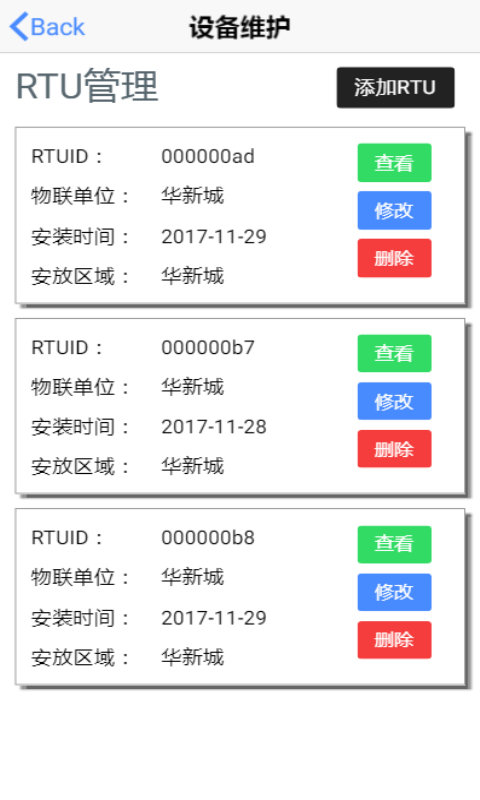The width and height of the screenshot is (480, 800).
Task: Open 查看 for RTU 000000b8
Action: click(394, 545)
